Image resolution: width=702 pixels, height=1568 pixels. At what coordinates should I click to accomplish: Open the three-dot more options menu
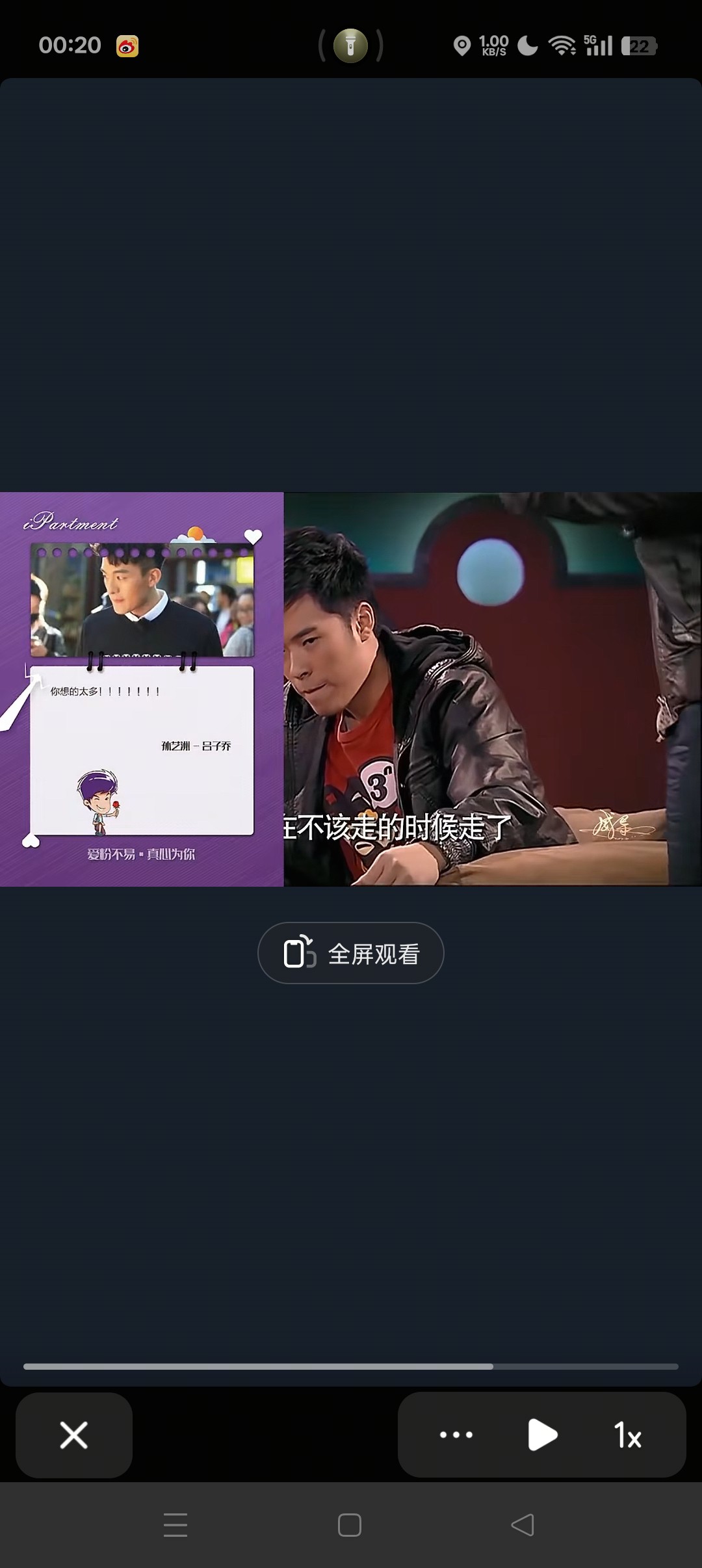click(456, 1435)
